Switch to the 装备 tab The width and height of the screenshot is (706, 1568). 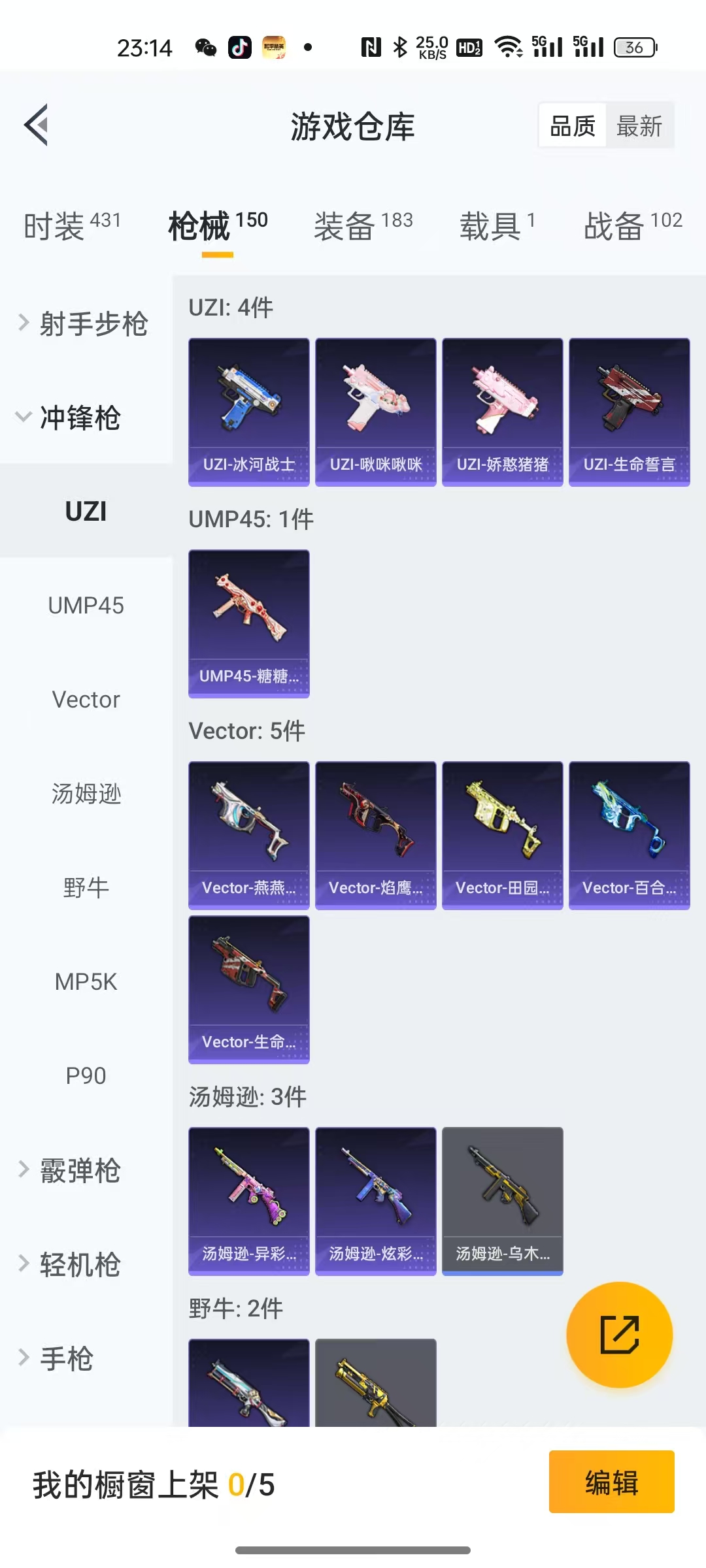(x=363, y=226)
